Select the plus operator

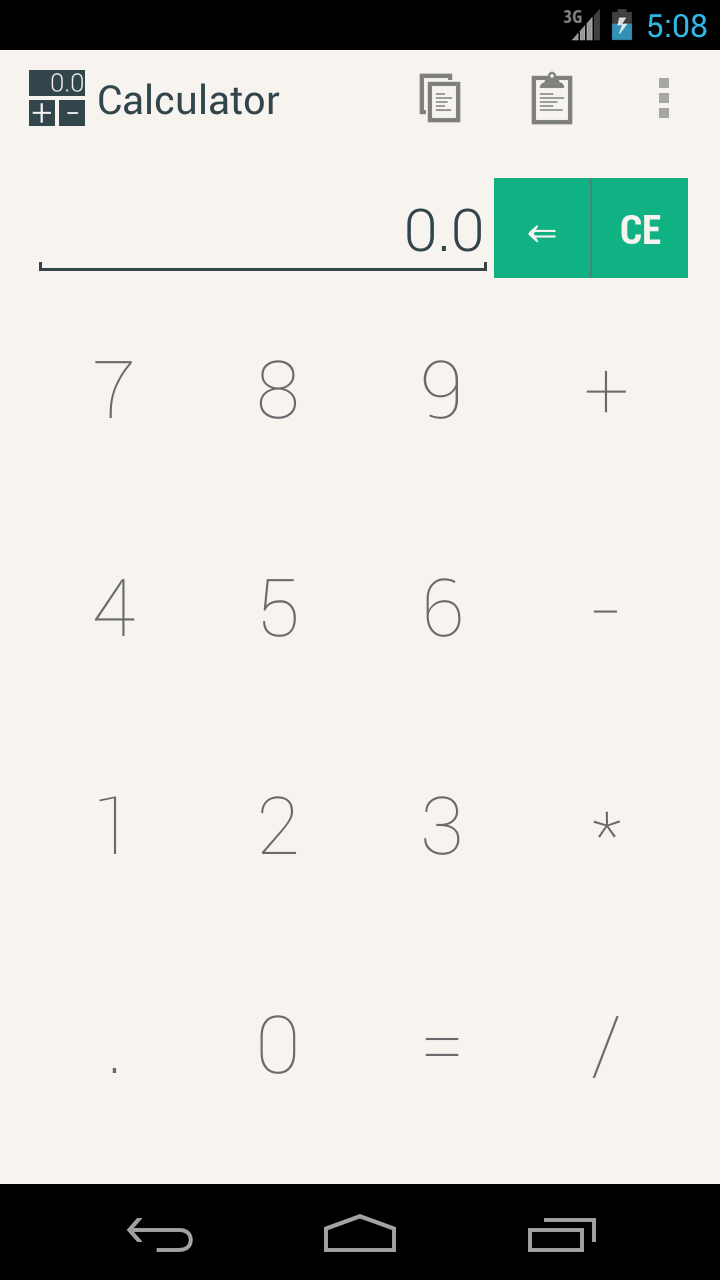(x=606, y=390)
